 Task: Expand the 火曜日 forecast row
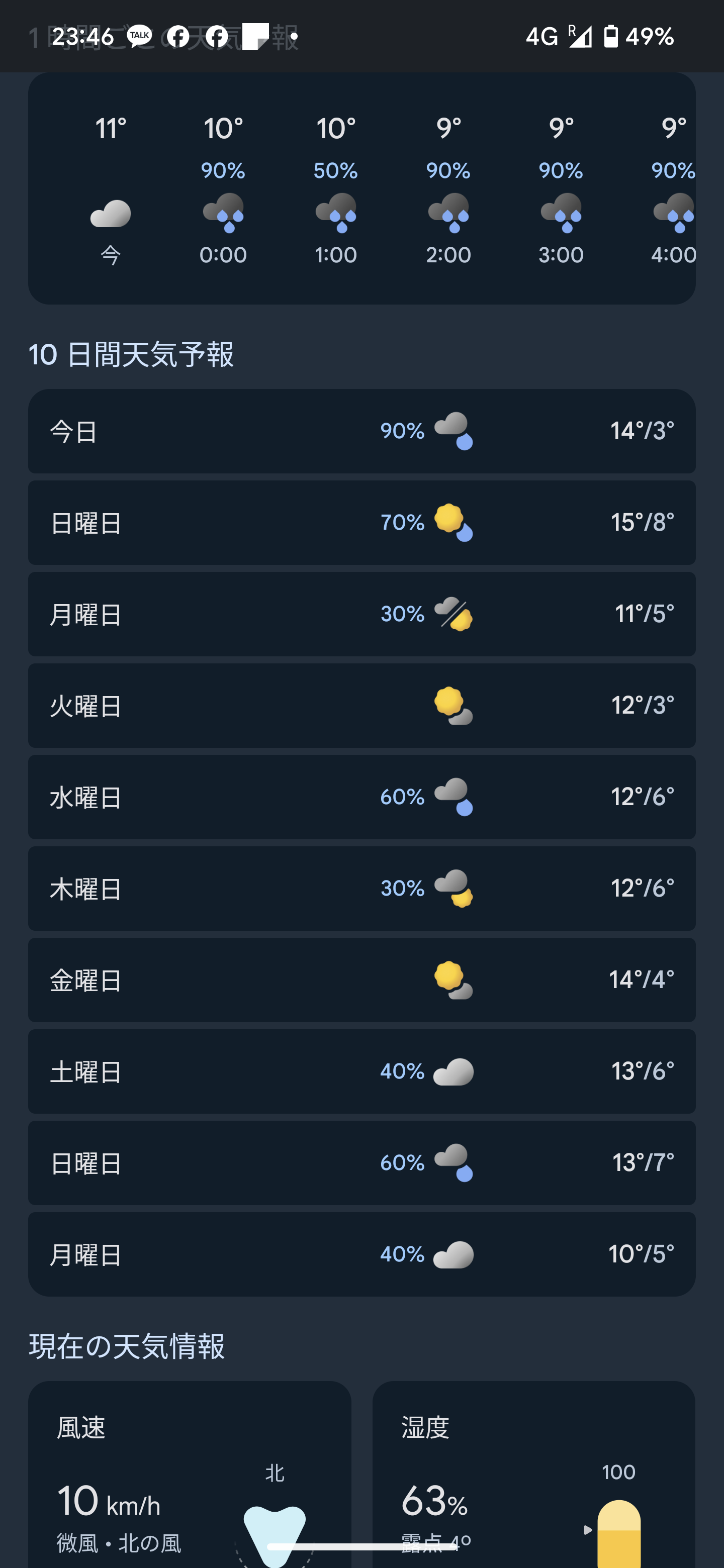(361, 706)
